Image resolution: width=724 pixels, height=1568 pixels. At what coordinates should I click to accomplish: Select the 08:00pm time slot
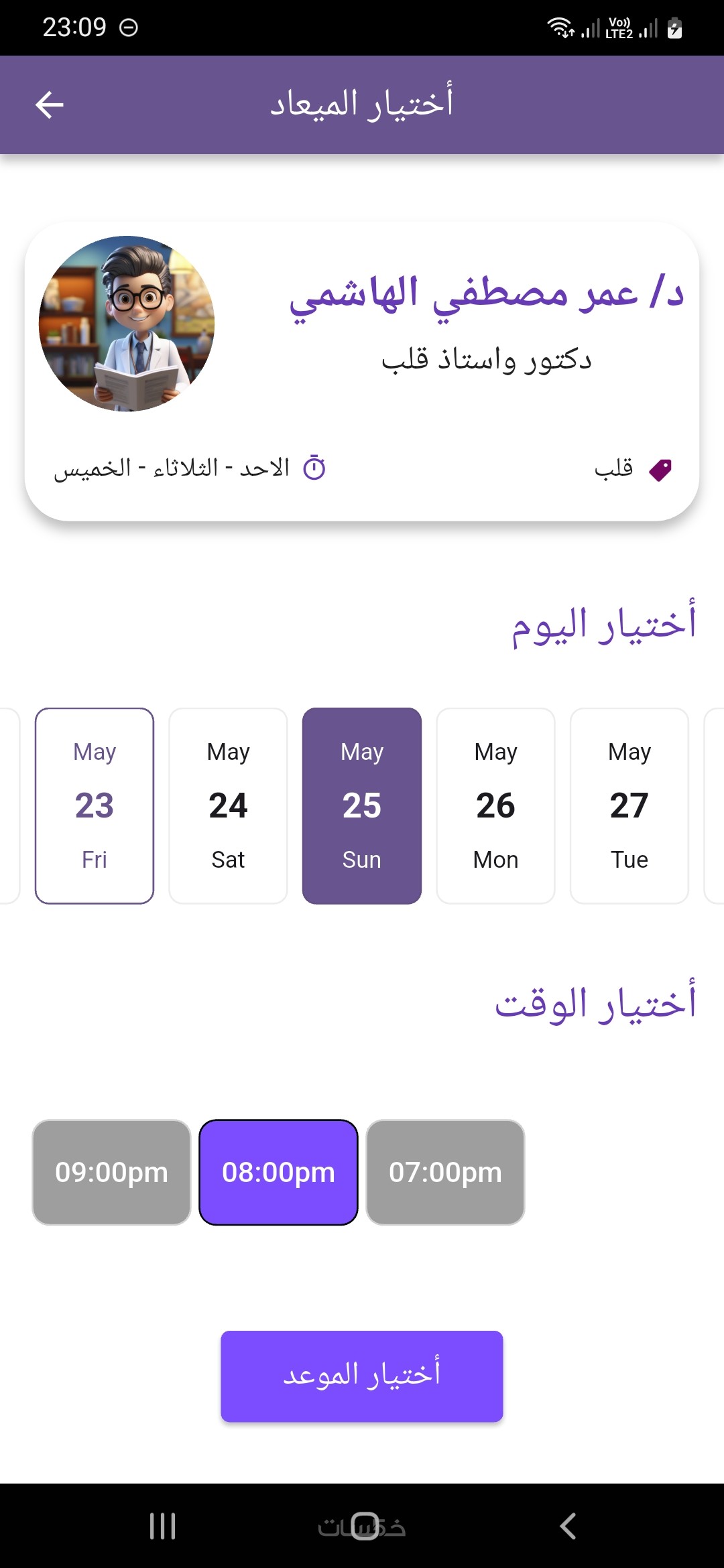point(278,1172)
